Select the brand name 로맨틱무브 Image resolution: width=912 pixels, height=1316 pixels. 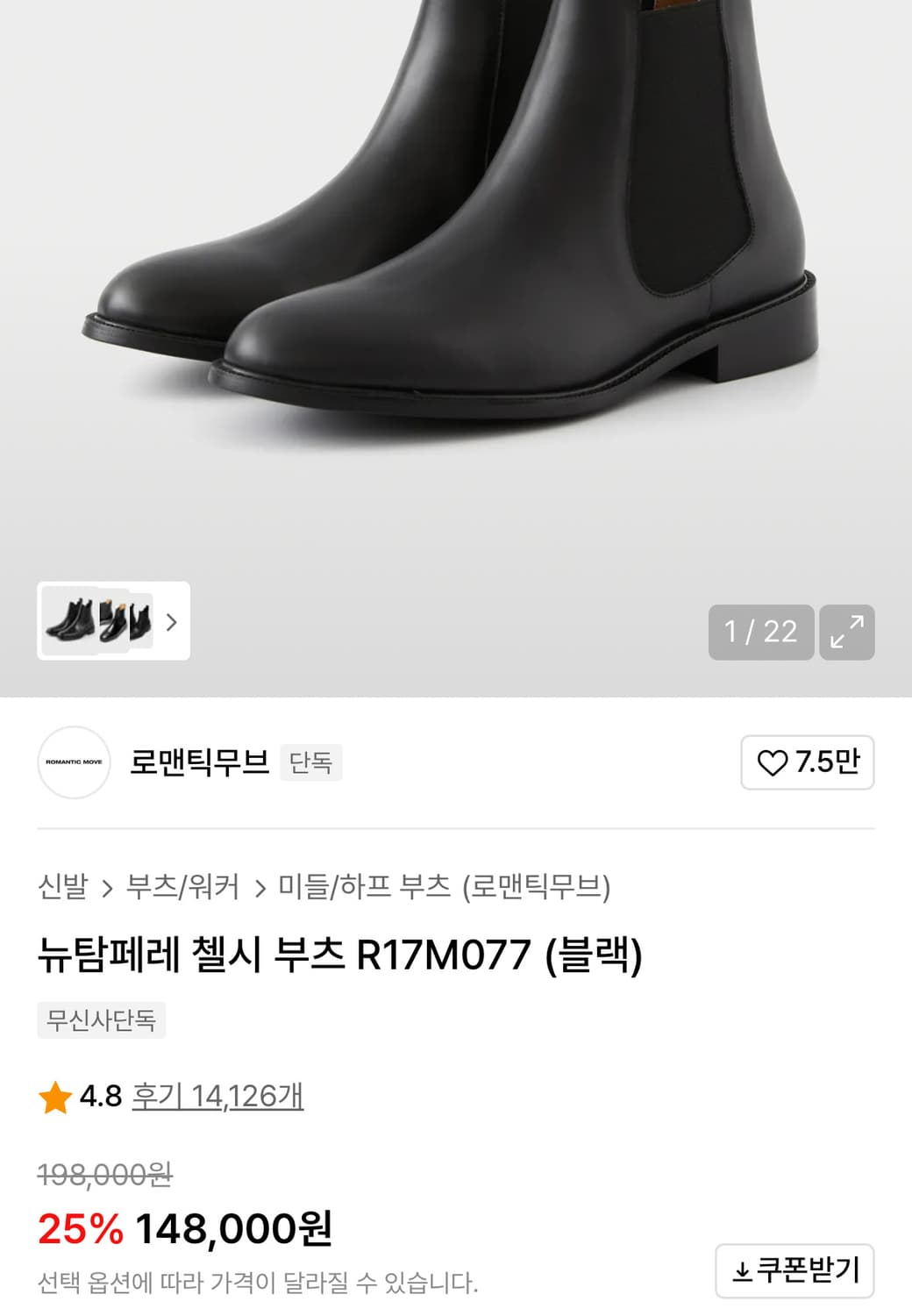(197, 762)
